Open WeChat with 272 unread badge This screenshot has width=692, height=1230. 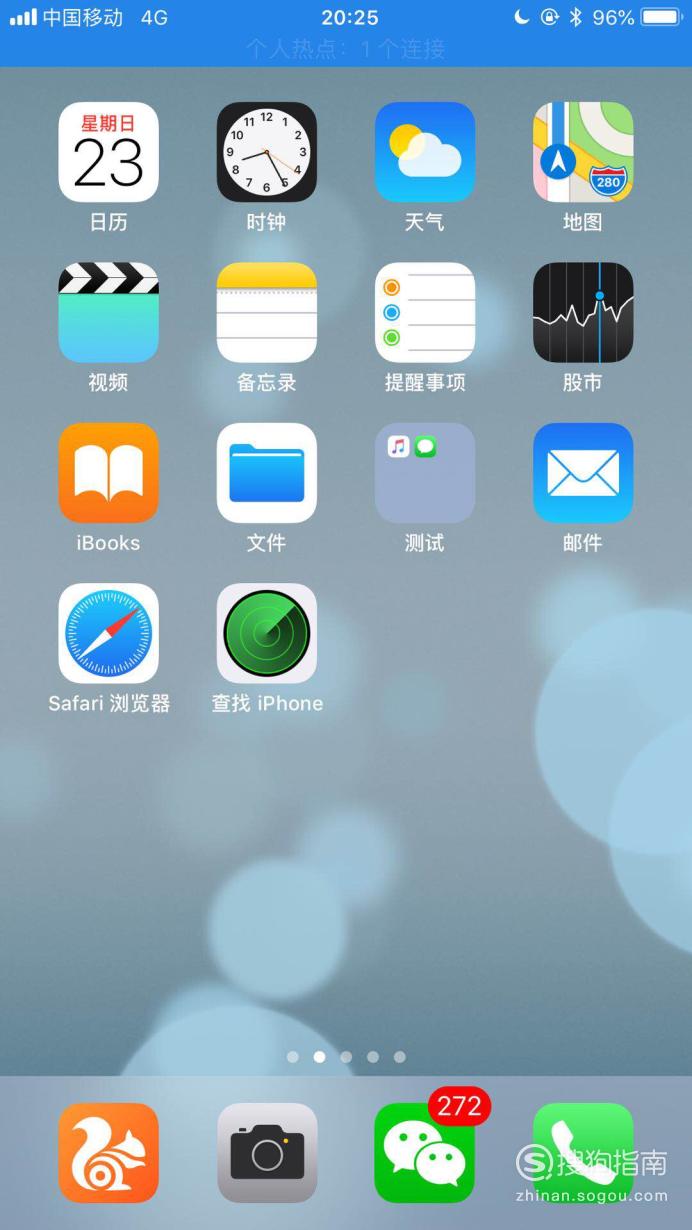click(425, 1153)
